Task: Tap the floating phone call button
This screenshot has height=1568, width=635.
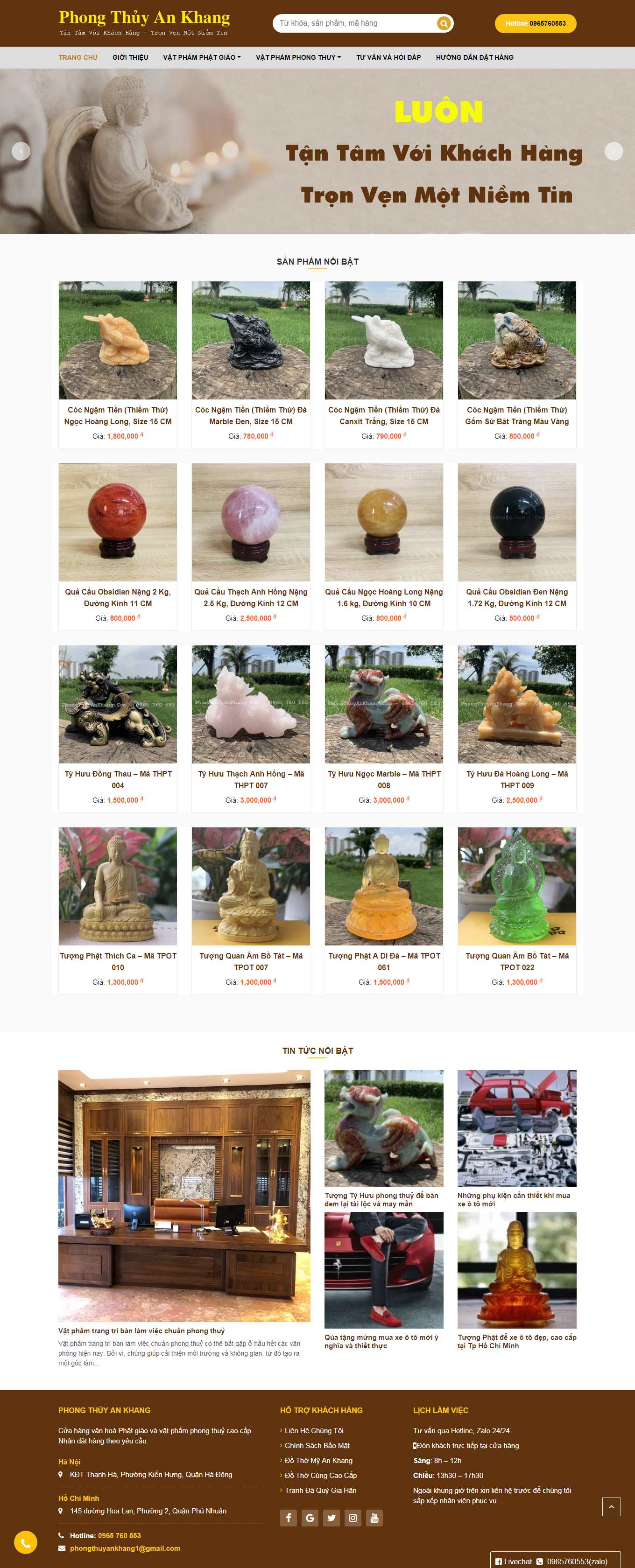Action: [x=26, y=1542]
